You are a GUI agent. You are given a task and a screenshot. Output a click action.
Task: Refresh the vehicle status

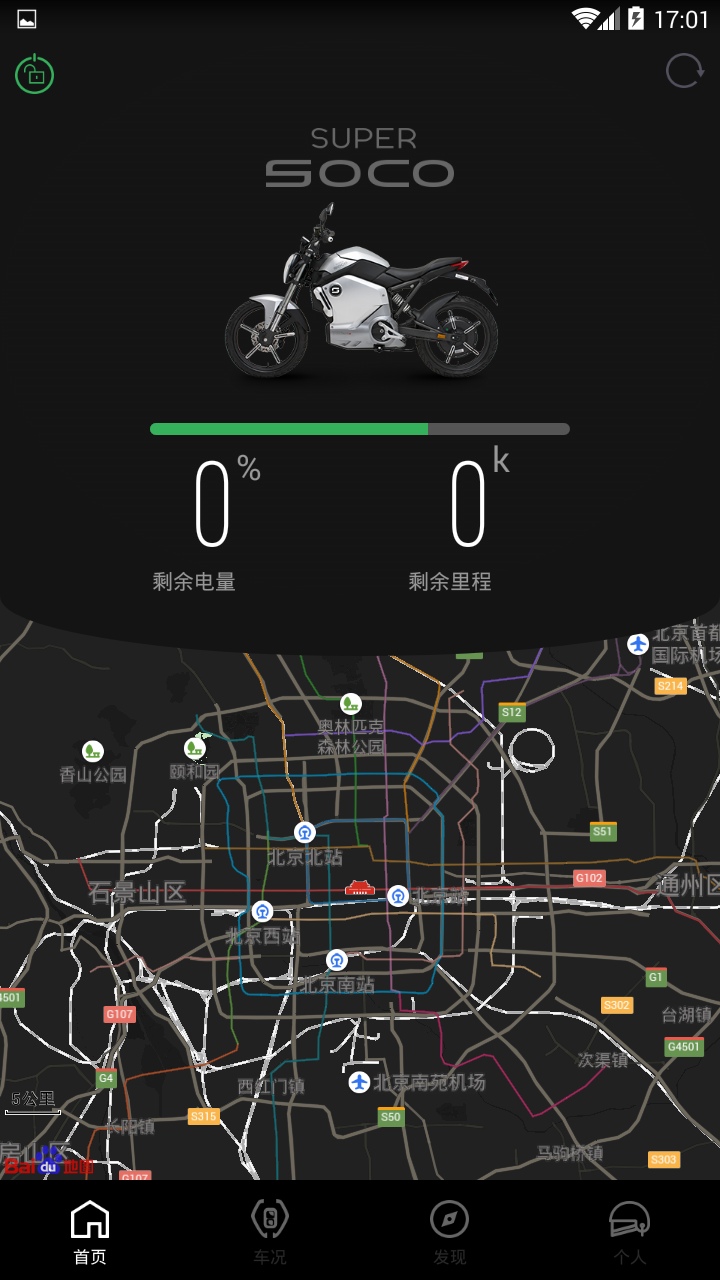pyautogui.click(x=685, y=71)
